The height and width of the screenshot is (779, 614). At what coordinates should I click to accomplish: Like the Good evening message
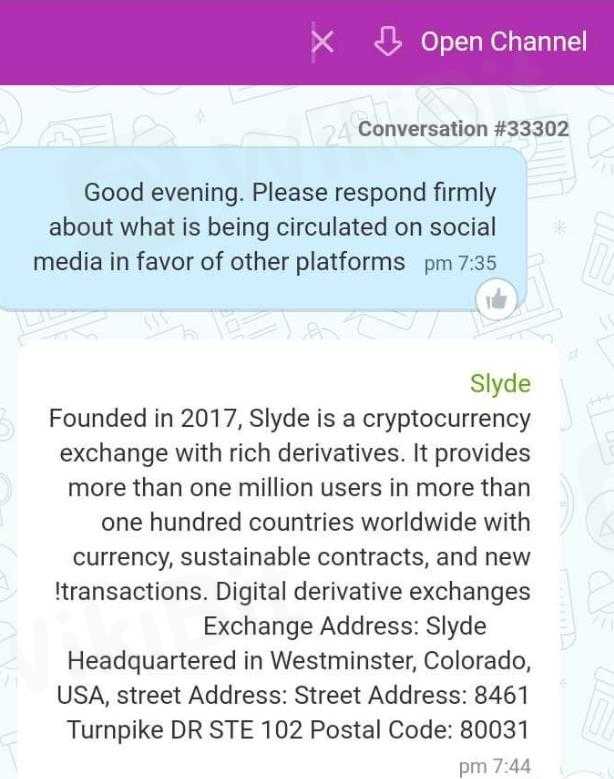coord(497,296)
